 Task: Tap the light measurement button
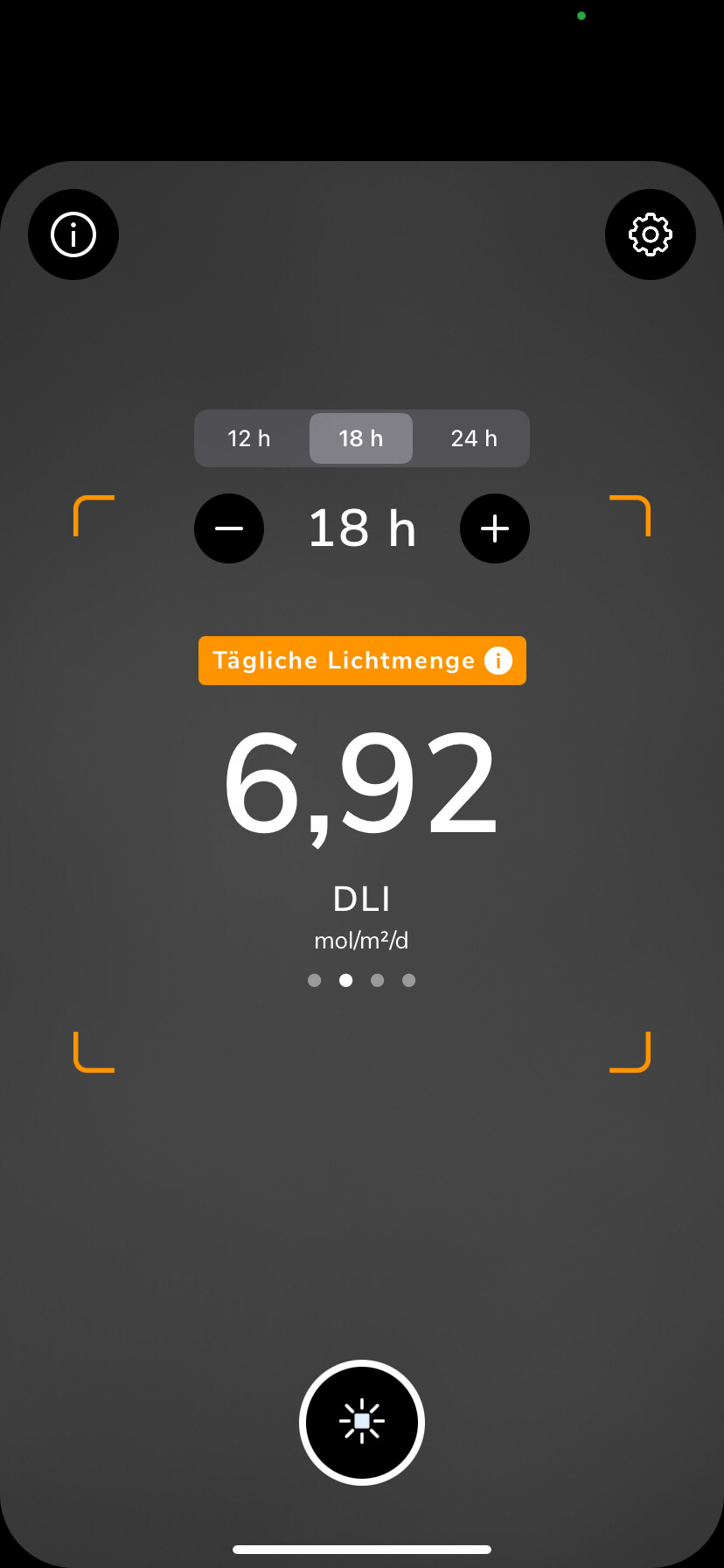point(362,1422)
